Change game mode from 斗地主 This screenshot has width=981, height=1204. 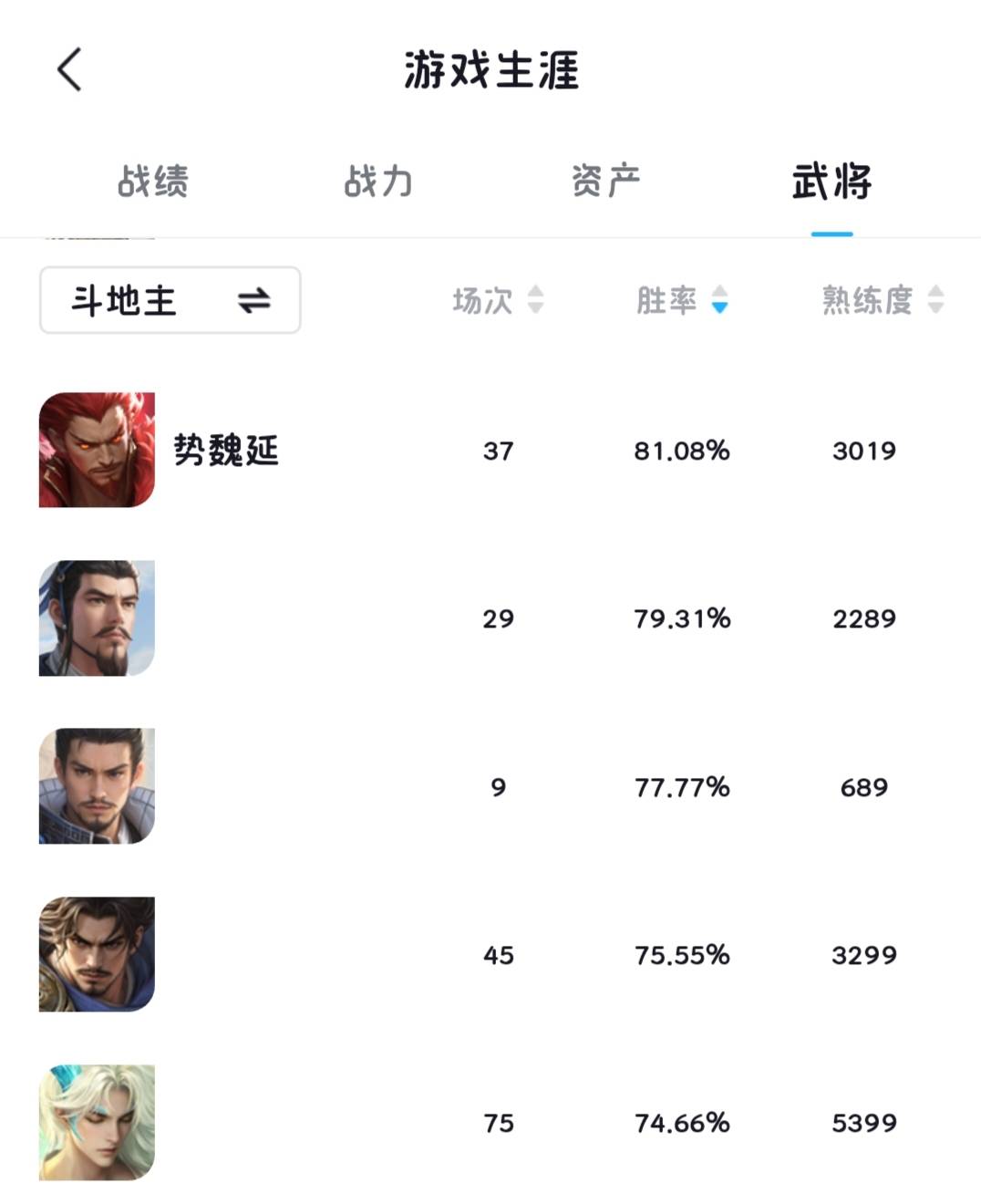point(170,300)
